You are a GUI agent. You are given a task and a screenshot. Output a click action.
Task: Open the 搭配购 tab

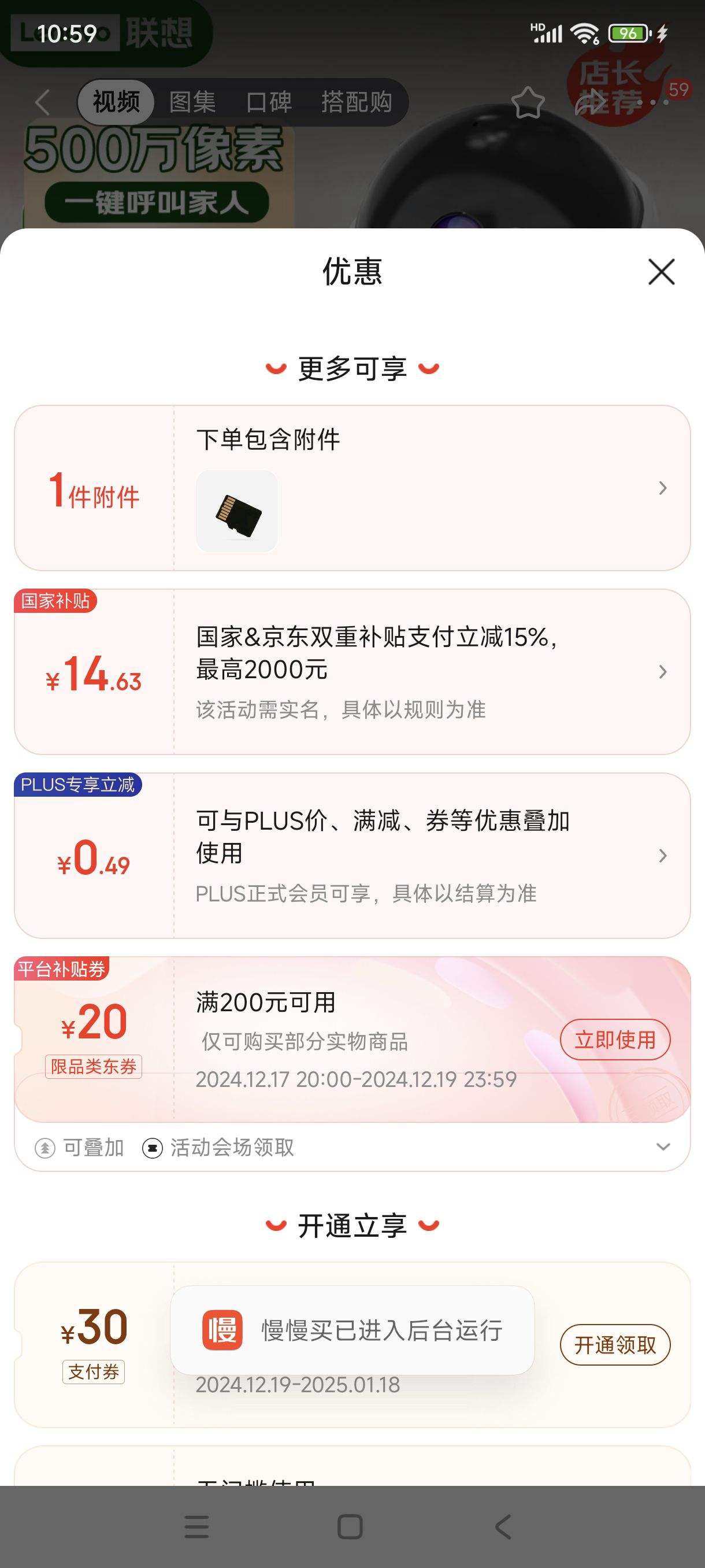(x=358, y=102)
